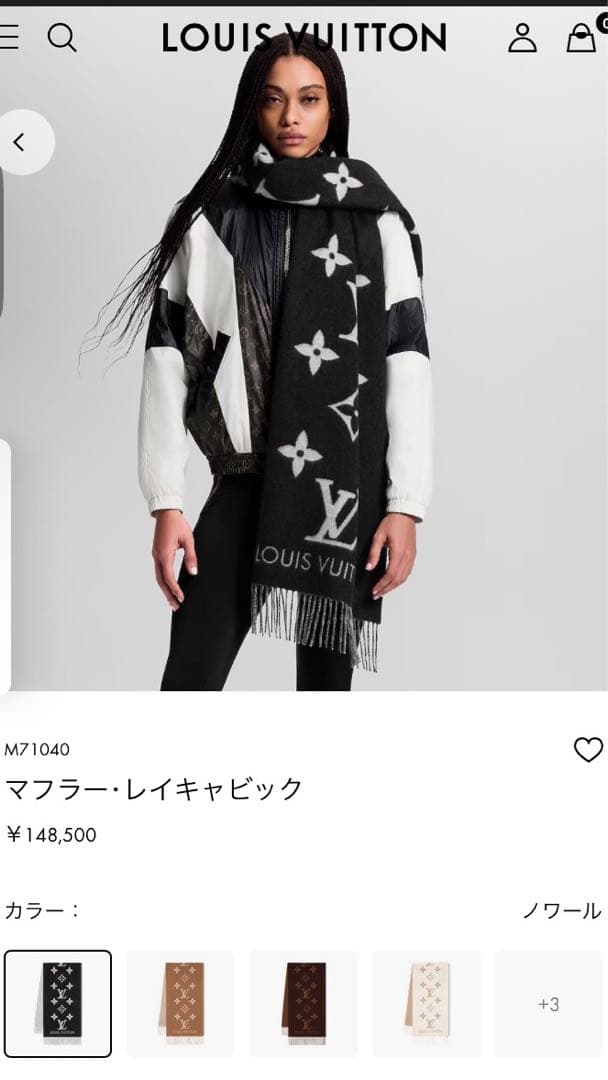The image size is (608, 1080).
Task: Open the search icon
Action: pyautogui.click(x=62, y=38)
